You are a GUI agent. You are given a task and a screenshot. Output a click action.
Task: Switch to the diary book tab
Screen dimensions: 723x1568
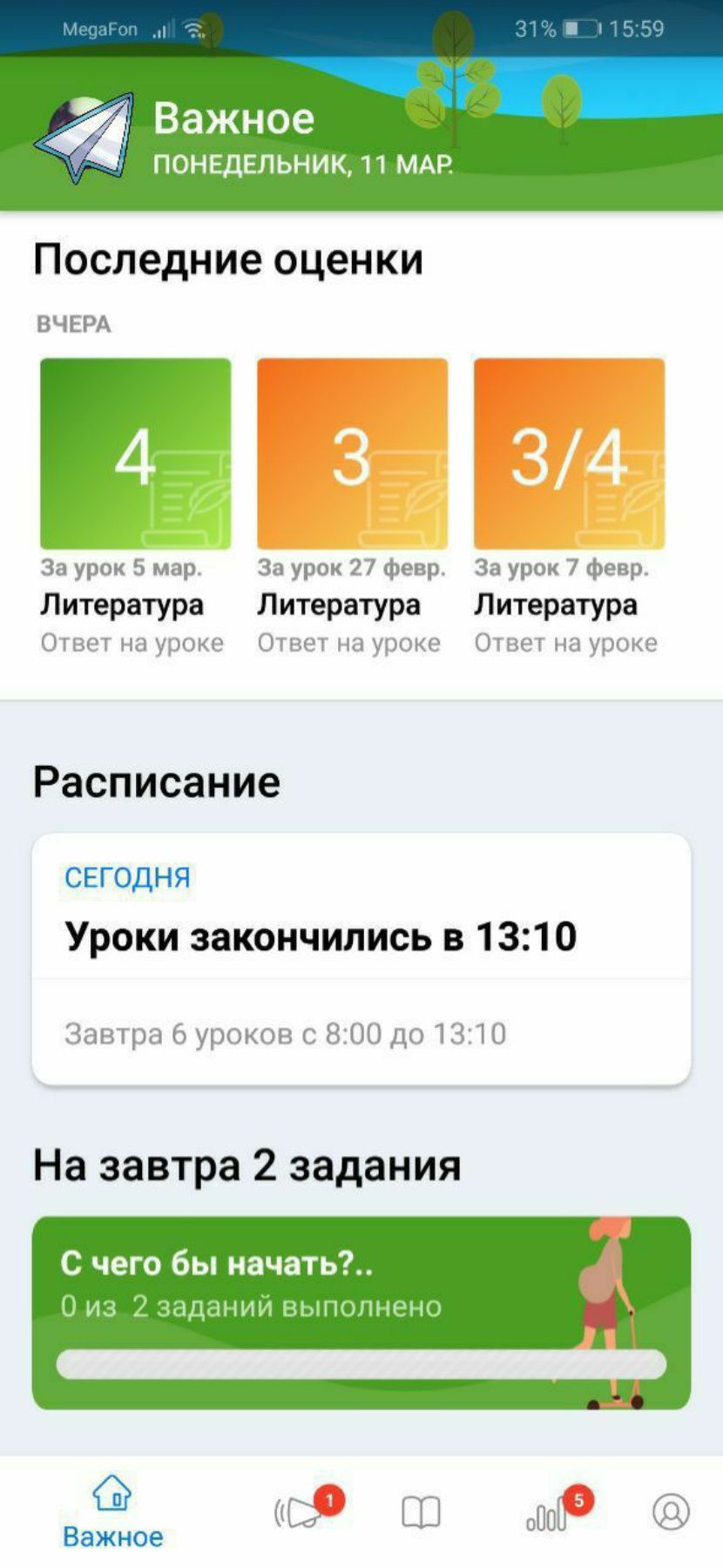(421, 1512)
